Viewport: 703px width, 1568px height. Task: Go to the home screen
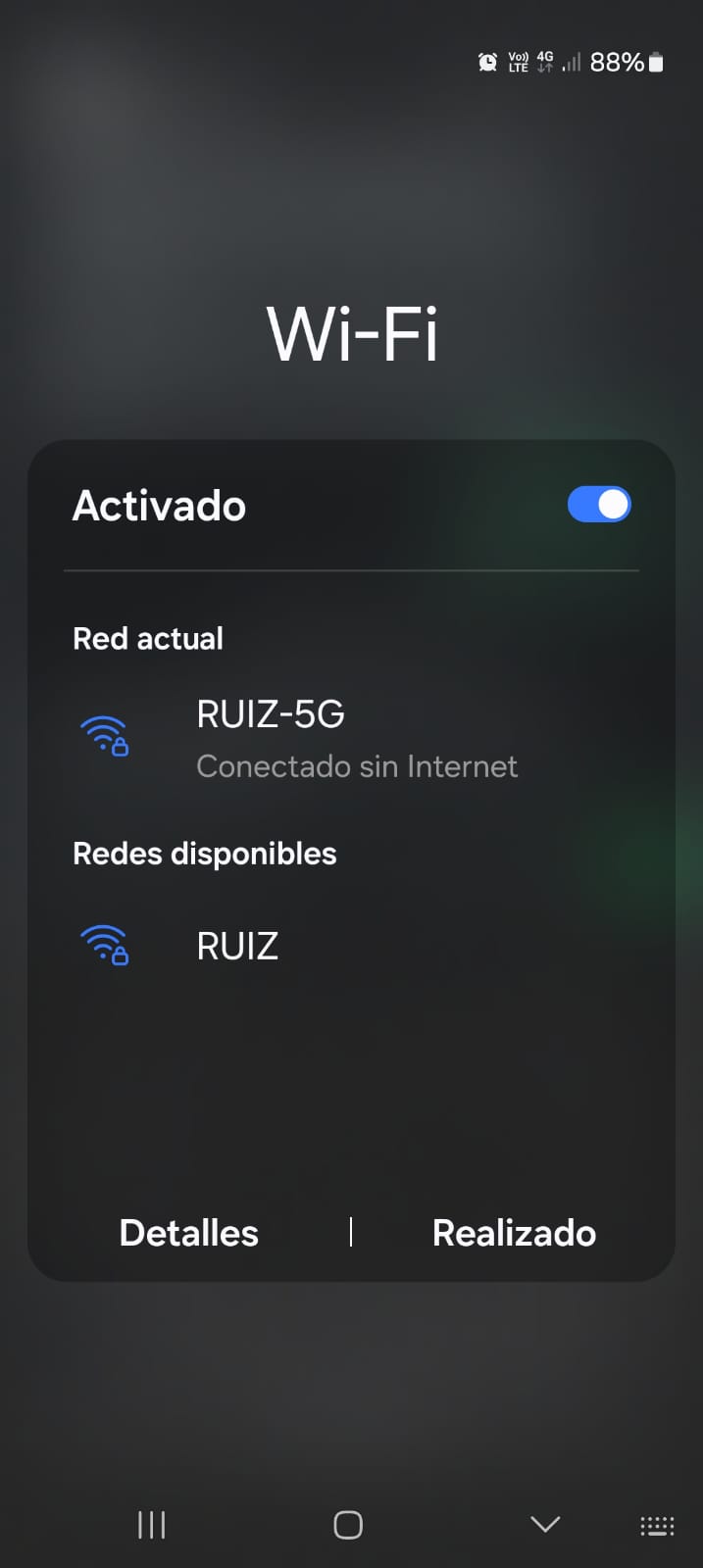click(348, 1525)
